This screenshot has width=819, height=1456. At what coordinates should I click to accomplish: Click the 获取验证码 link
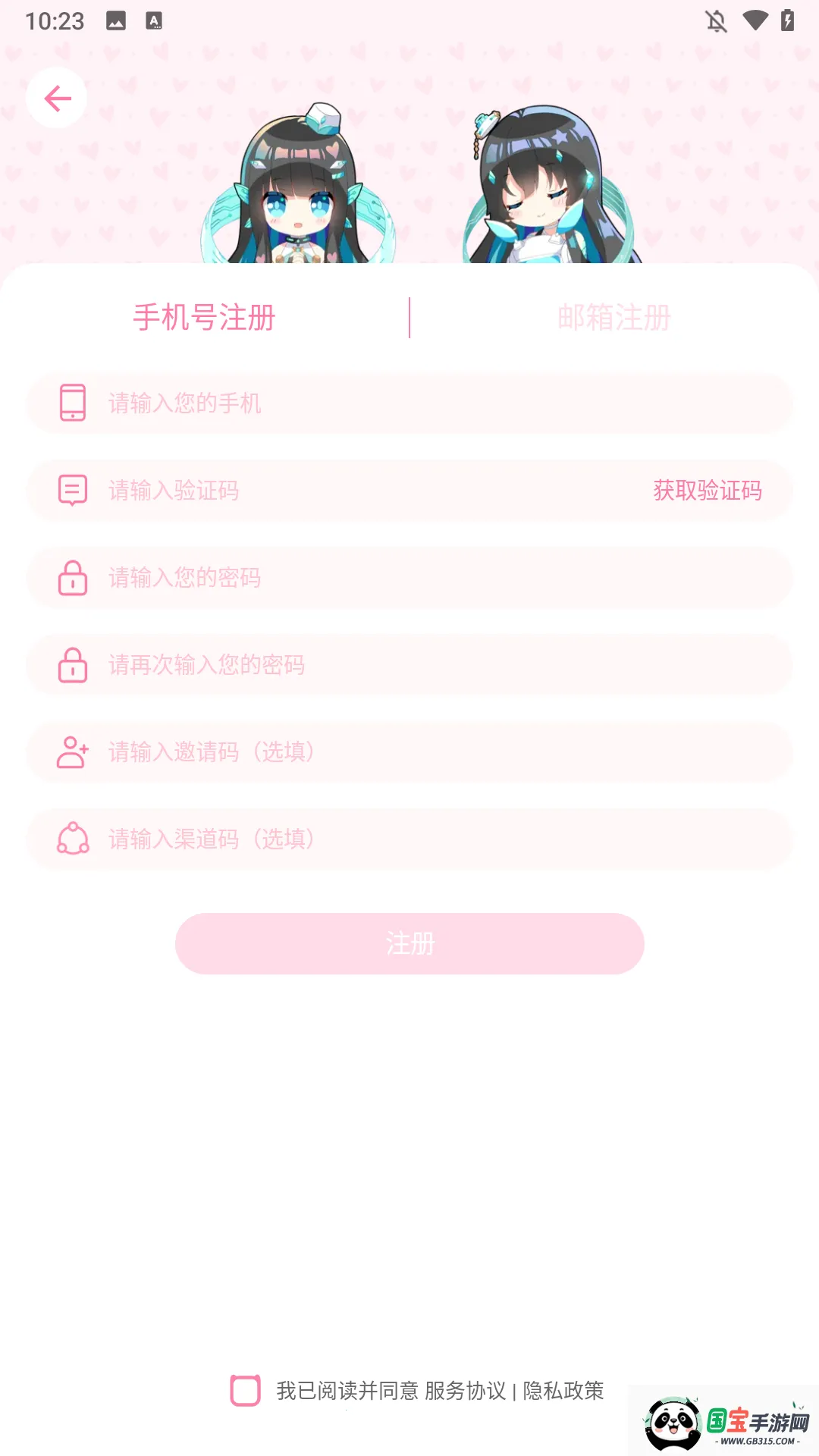point(707,491)
